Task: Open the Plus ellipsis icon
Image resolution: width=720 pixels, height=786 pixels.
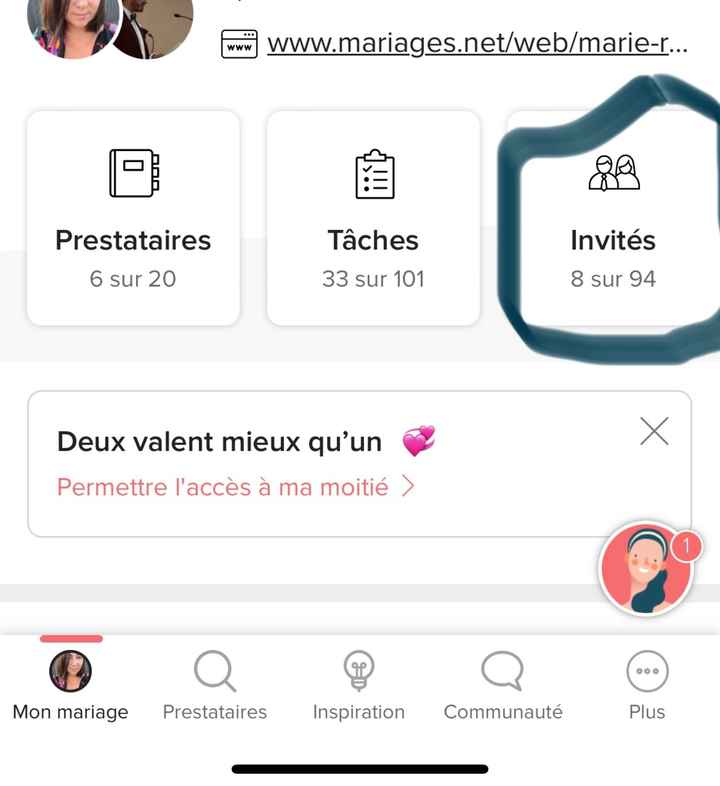Action: click(x=646, y=672)
